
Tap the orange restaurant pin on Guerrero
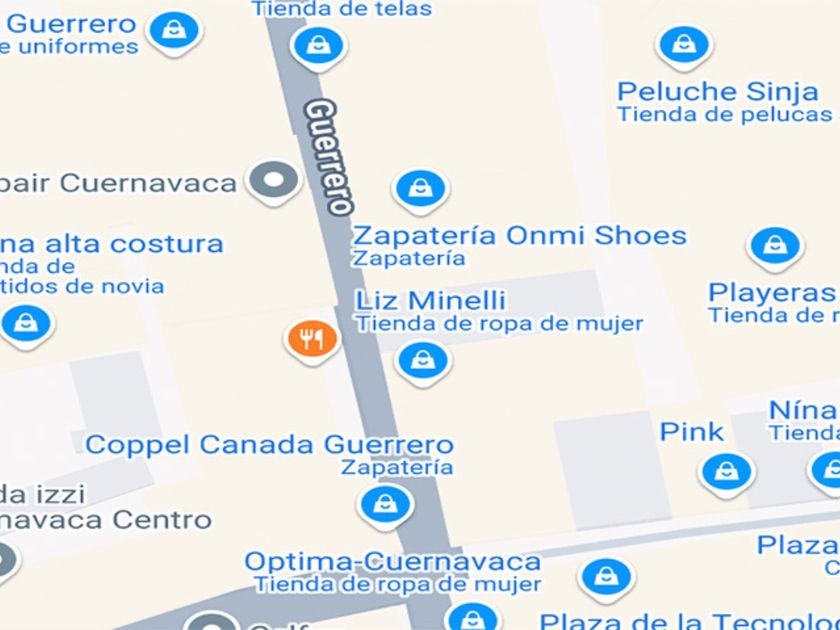pyautogui.click(x=312, y=340)
